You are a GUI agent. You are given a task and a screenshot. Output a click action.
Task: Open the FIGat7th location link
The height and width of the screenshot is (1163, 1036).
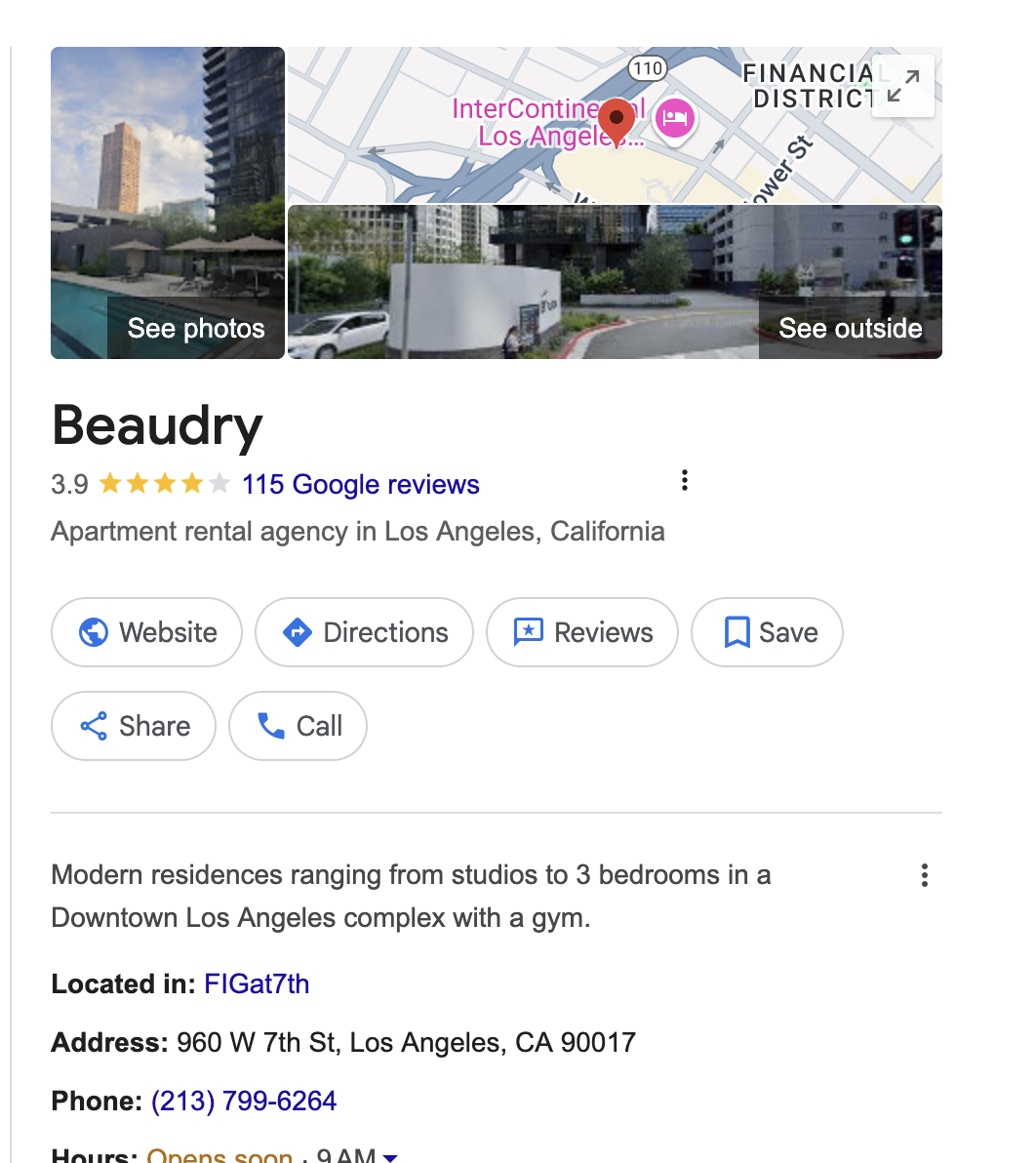coord(257,984)
